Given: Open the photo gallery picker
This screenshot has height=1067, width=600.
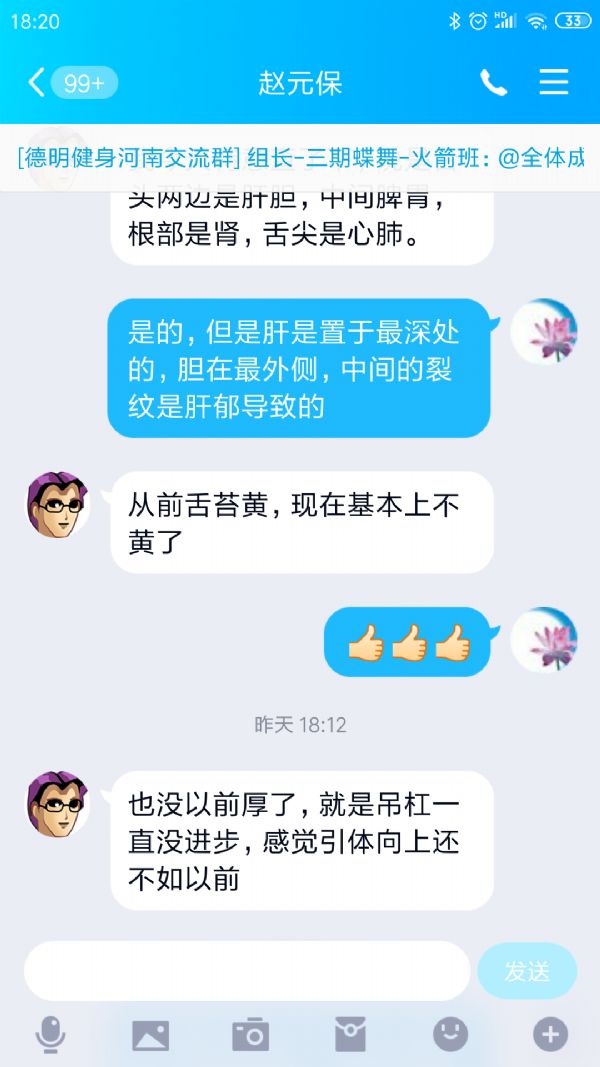Looking at the screenshot, I should [151, 1034].
